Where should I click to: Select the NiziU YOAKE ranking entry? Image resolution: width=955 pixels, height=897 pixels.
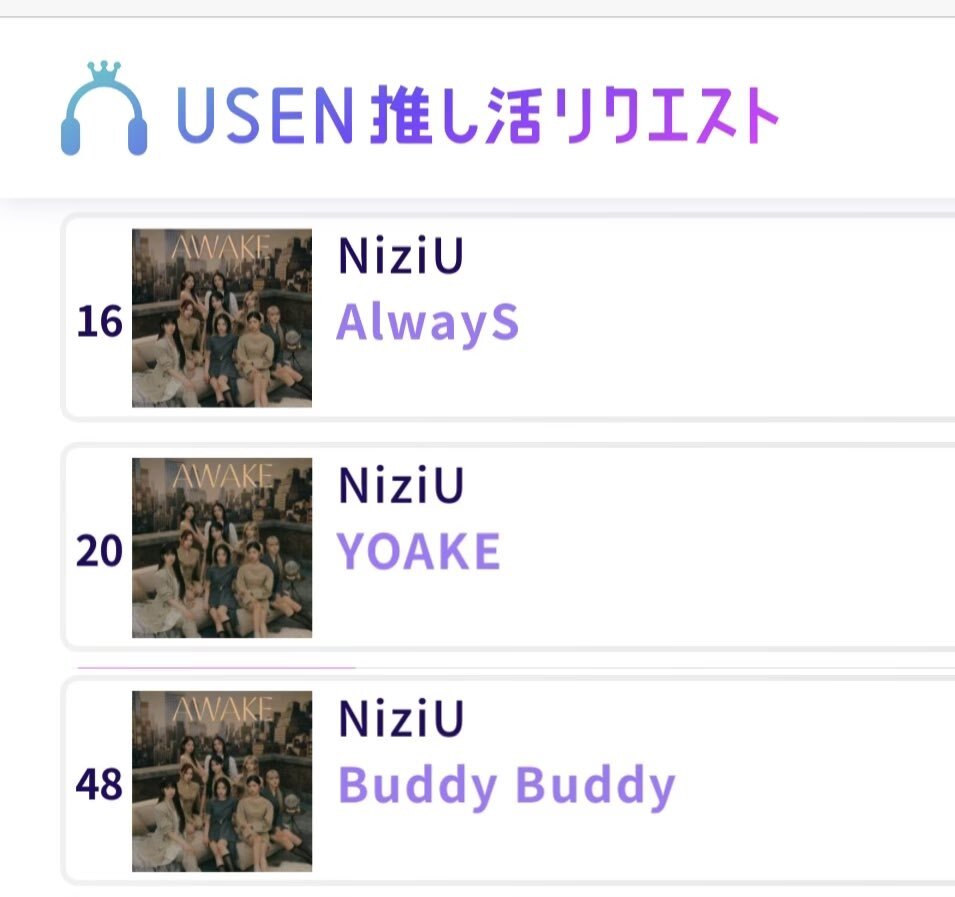510,548
